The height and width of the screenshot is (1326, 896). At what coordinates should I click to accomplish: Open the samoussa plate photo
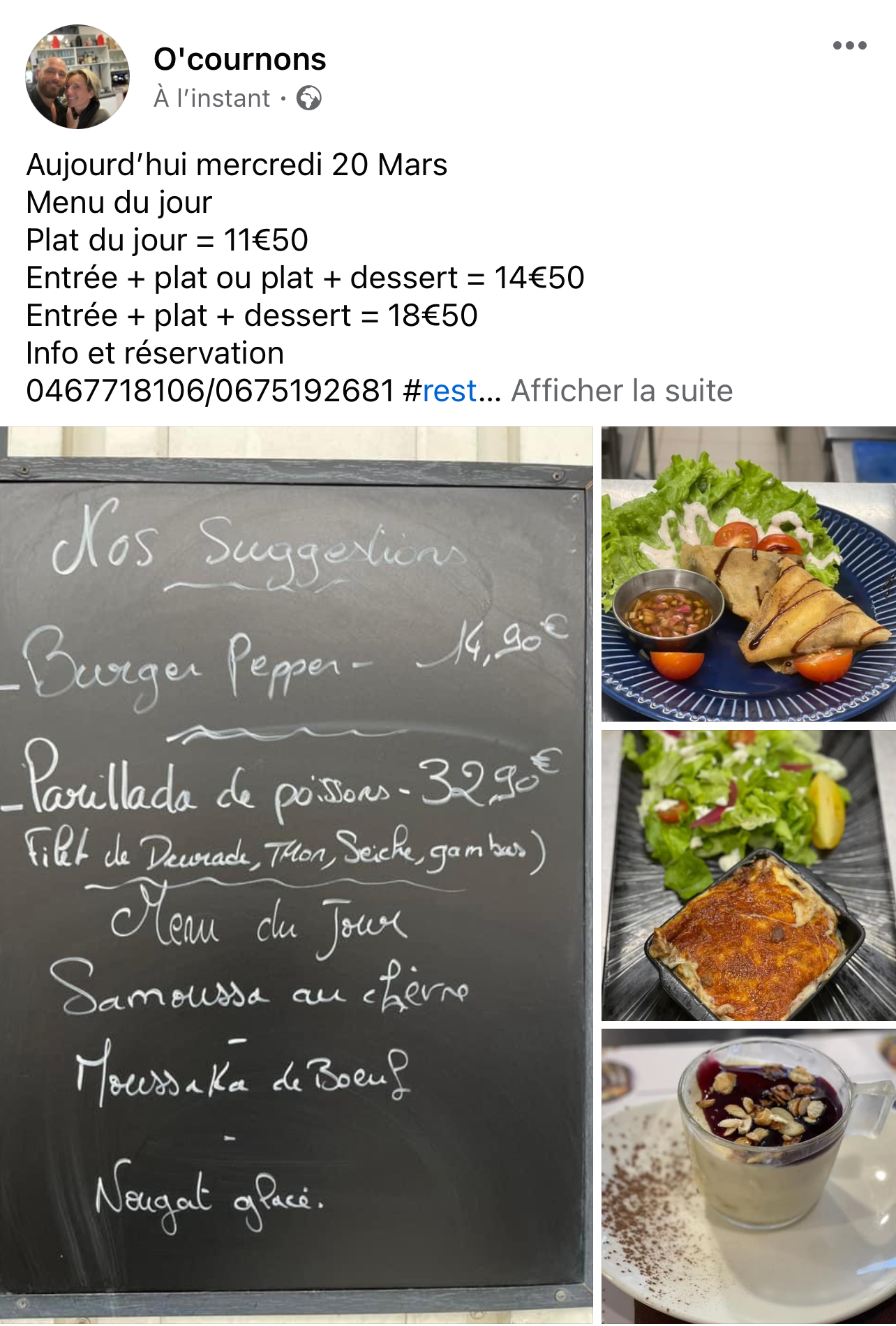coord(748,574)
